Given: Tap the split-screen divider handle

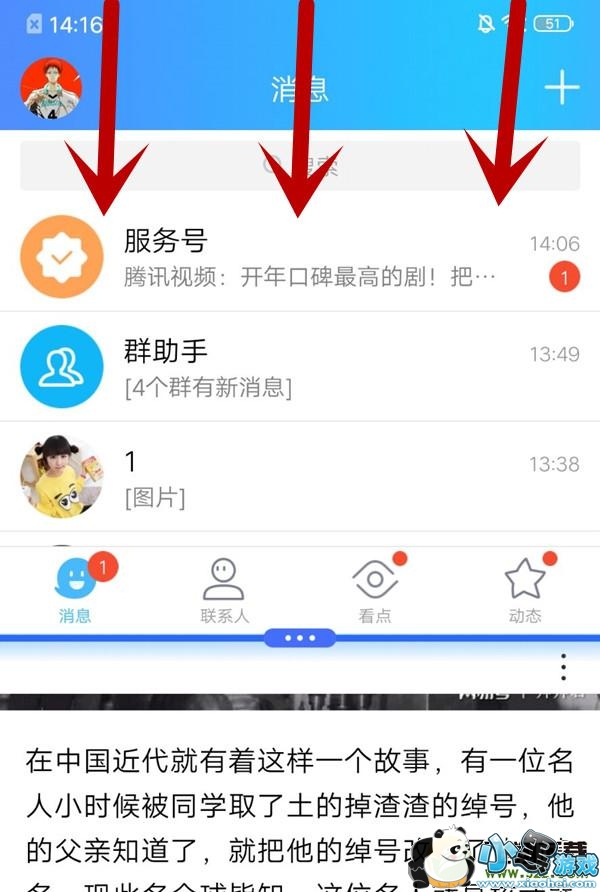Looking at the screenshot, I should tap(300, 638).
